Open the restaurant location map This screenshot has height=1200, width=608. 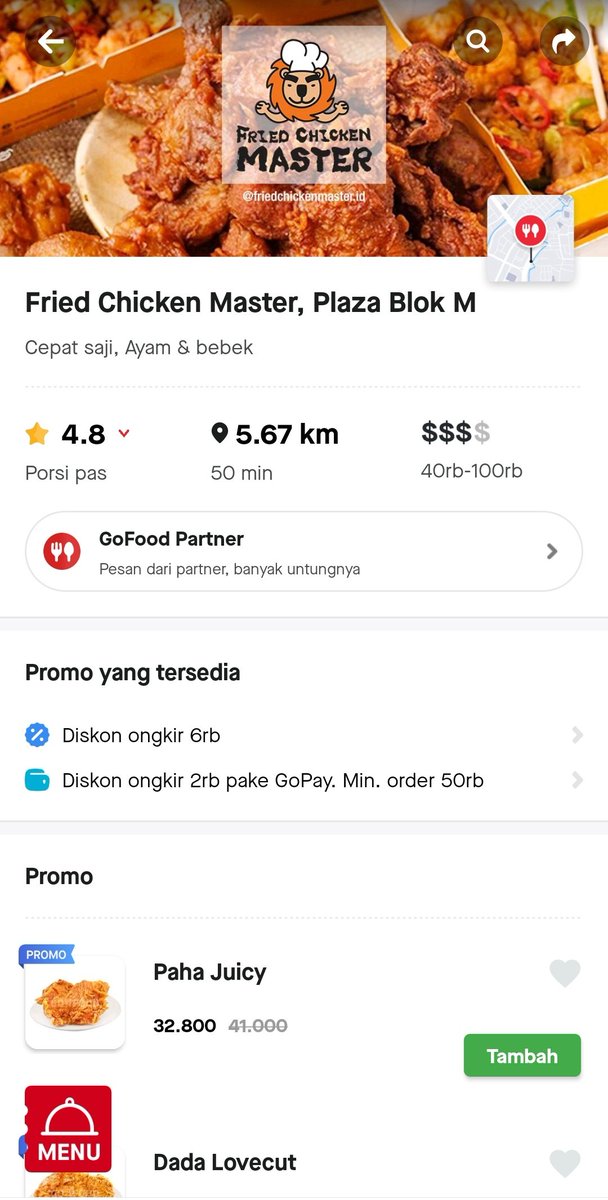[x=530, y=238]
